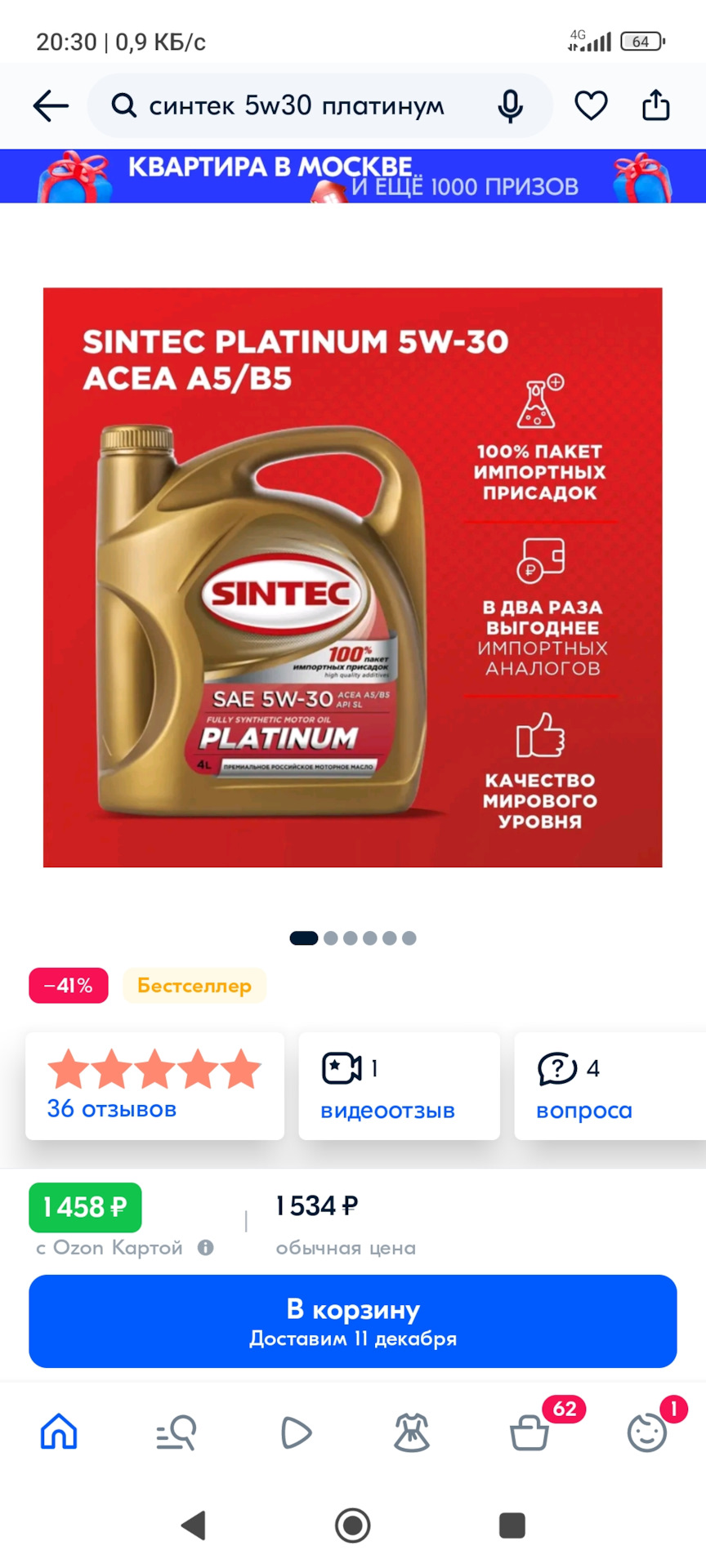706x1568 pixels.
Task: Open the 36 отзывов reviews card
Action: (x=154, y=1085)
